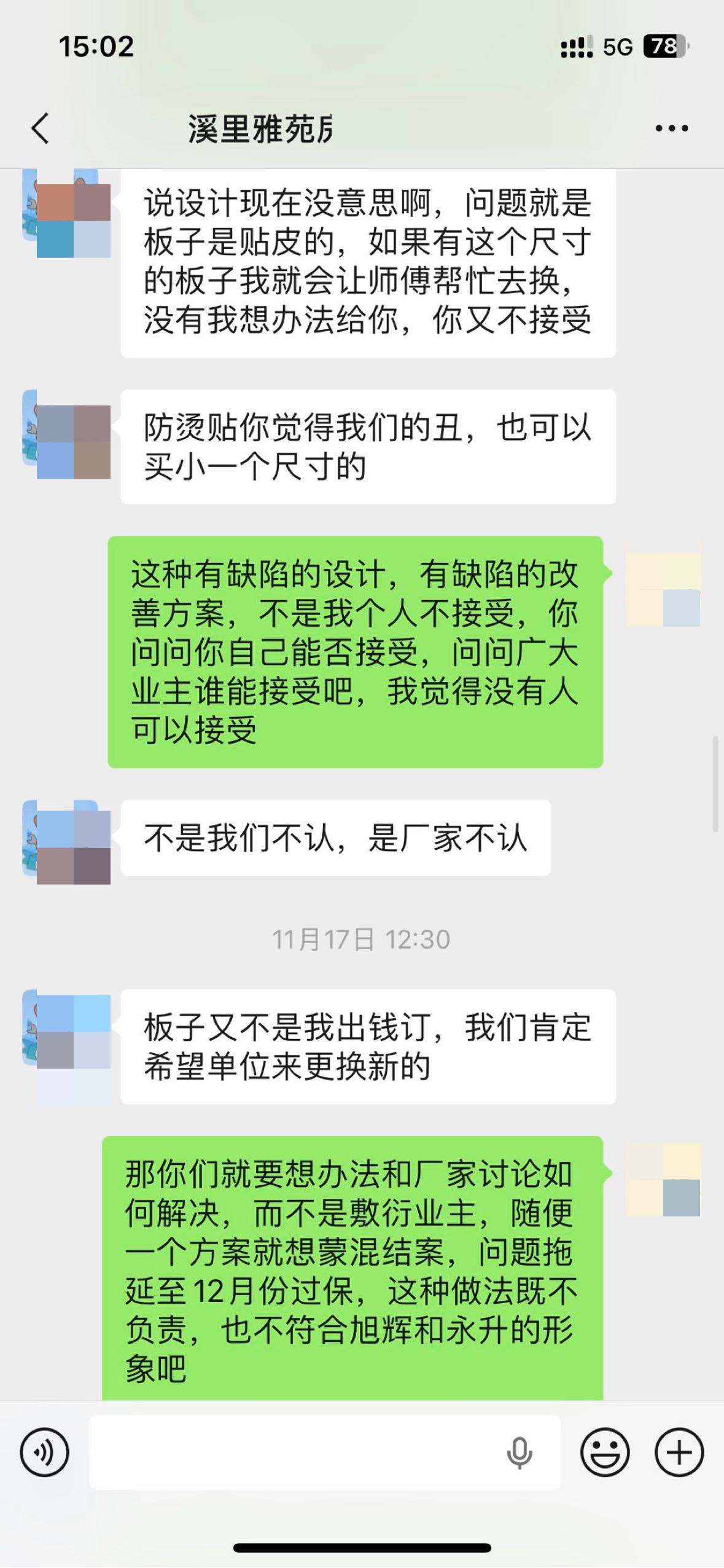Focus the message text input box
This screenshot has width=724, height=1568.
(x=295, y=1452)
